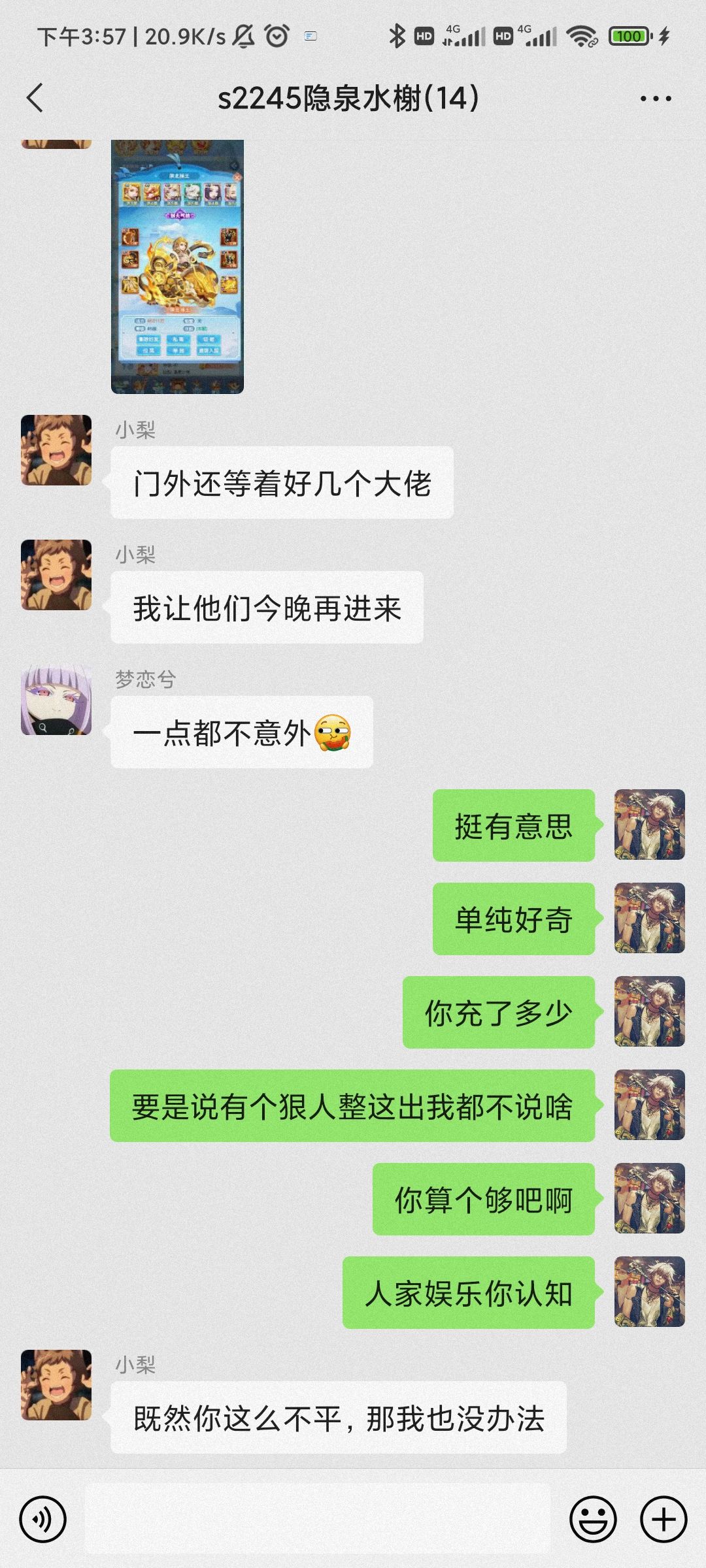Tap 小梨's avatar beside 既然你这么不平 message
Screen dimensions: 706x1568
point(56,1385)
